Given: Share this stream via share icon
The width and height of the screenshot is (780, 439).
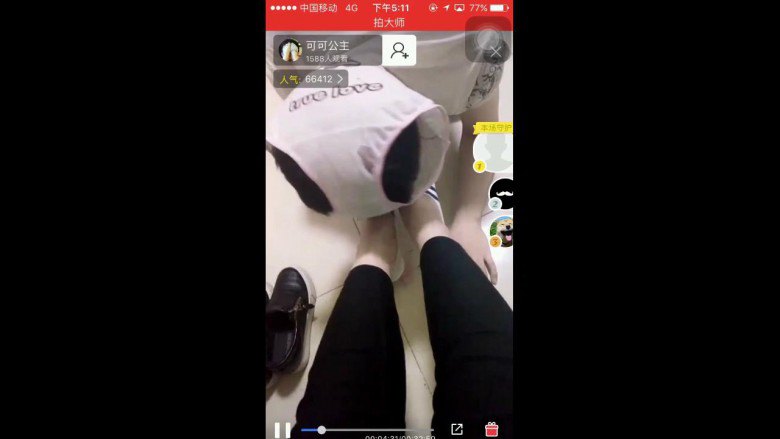Looking at the screenshot, I should click(457, 429).
